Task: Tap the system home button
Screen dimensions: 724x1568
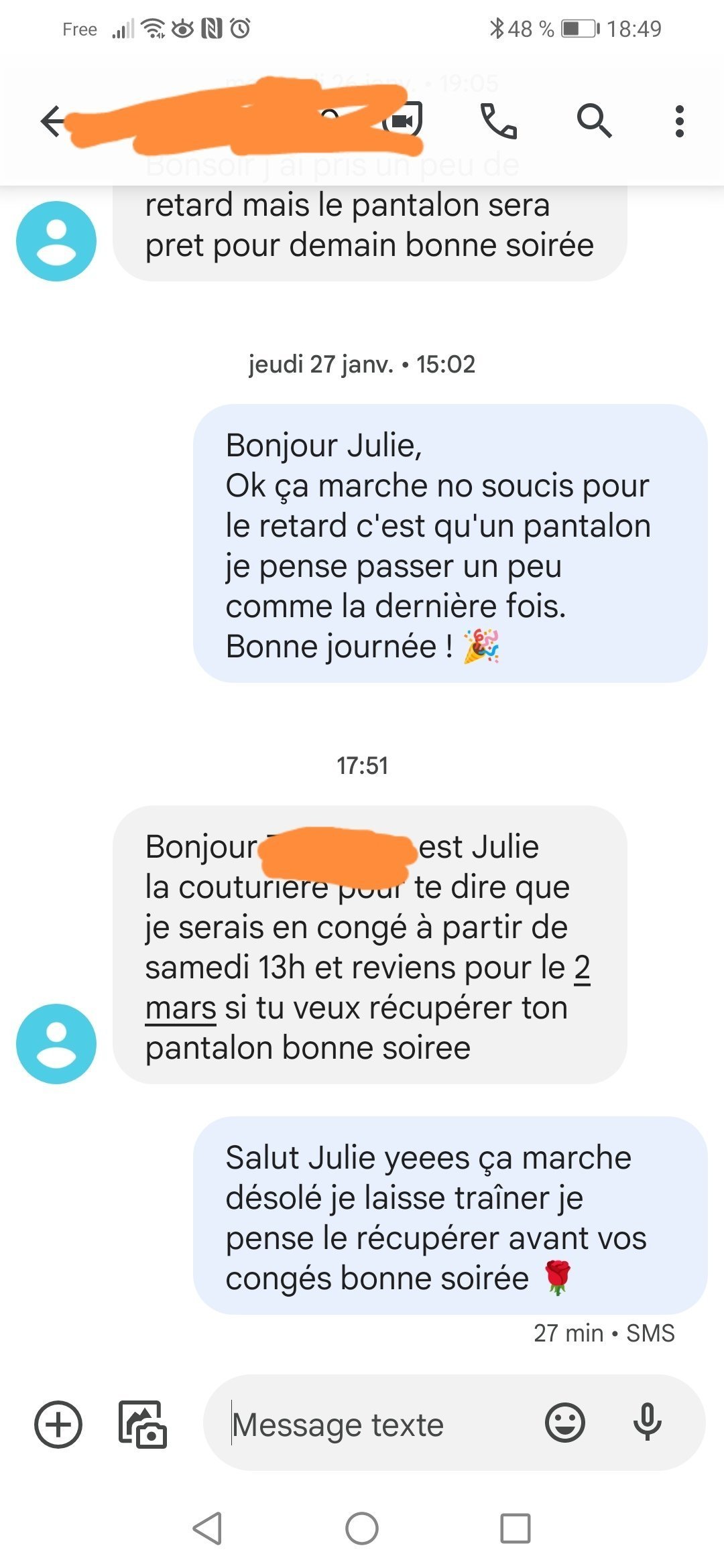Action: coord(362,1528)
